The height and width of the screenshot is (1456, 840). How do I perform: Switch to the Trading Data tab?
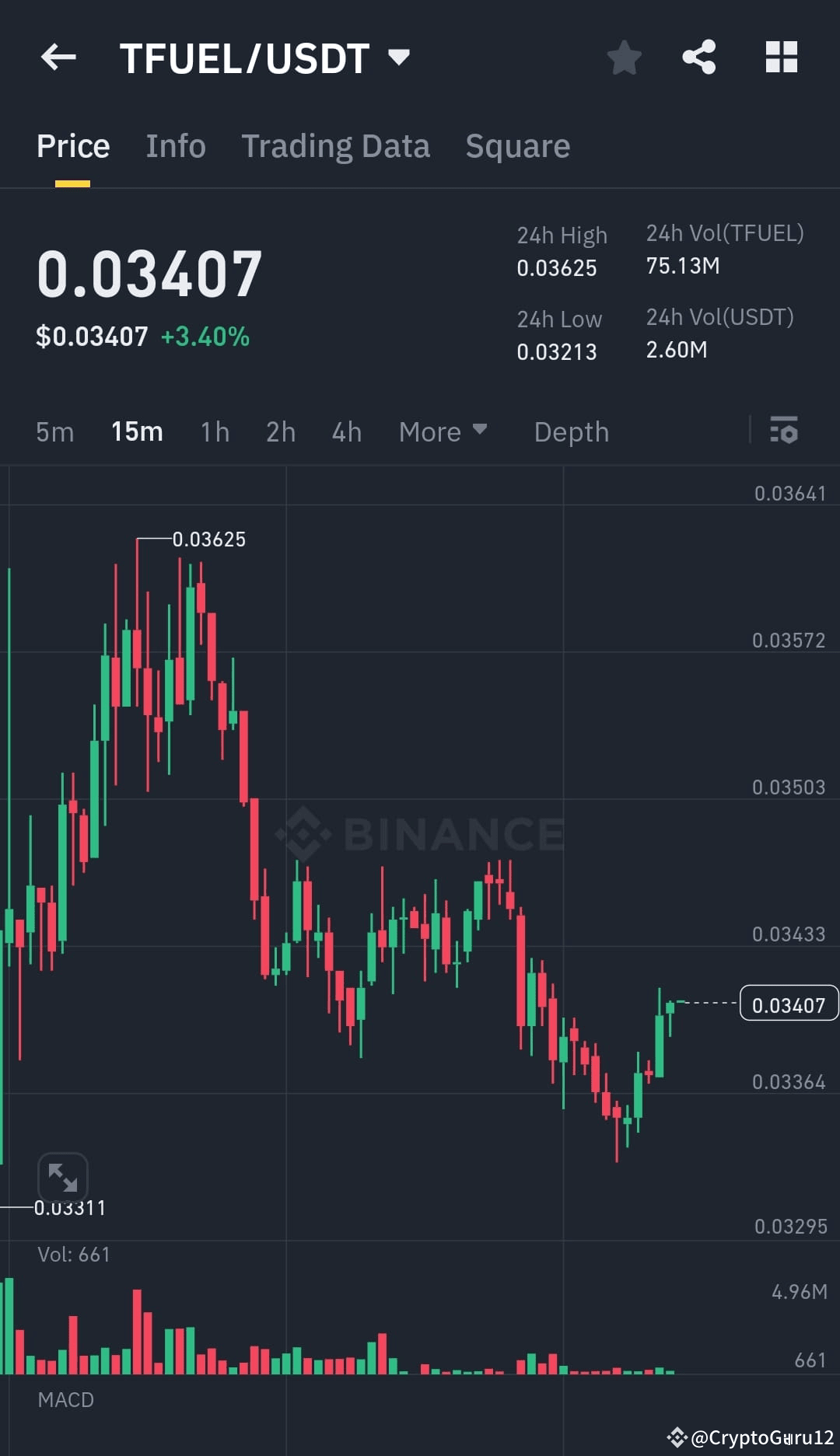coord(336,145)
